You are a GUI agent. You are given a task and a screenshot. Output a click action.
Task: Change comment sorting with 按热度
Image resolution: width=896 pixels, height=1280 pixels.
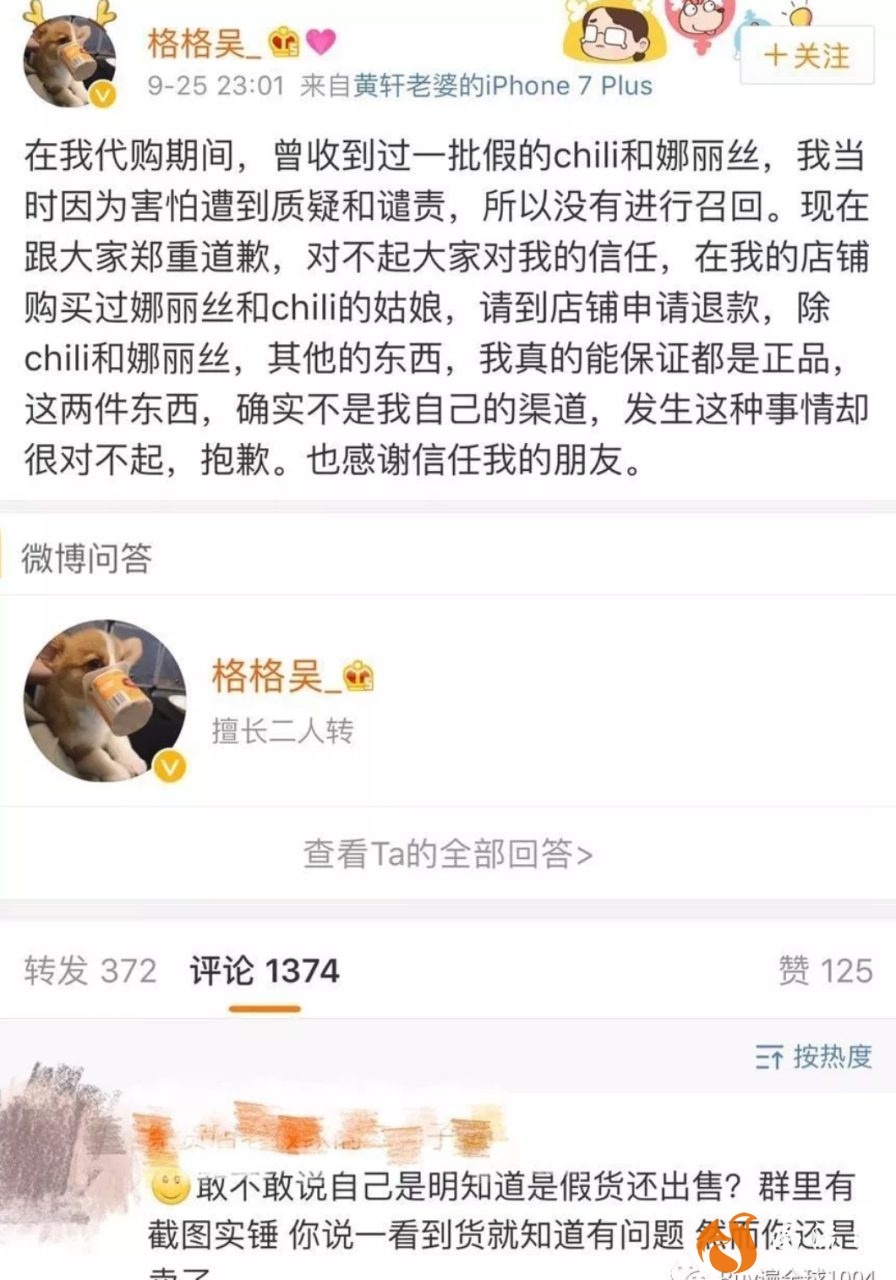coord(815,1056)
